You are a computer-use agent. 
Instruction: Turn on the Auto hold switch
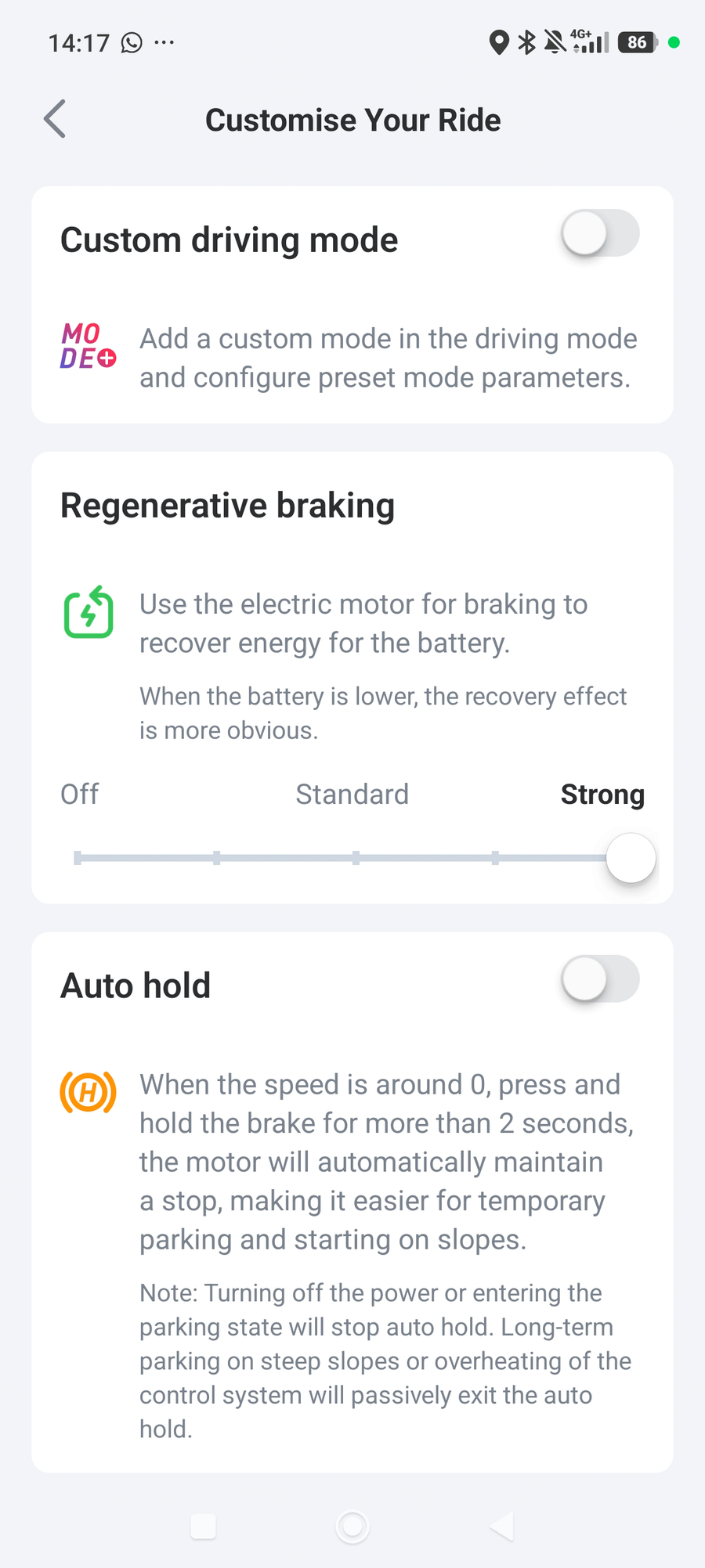tap(600, 979)
